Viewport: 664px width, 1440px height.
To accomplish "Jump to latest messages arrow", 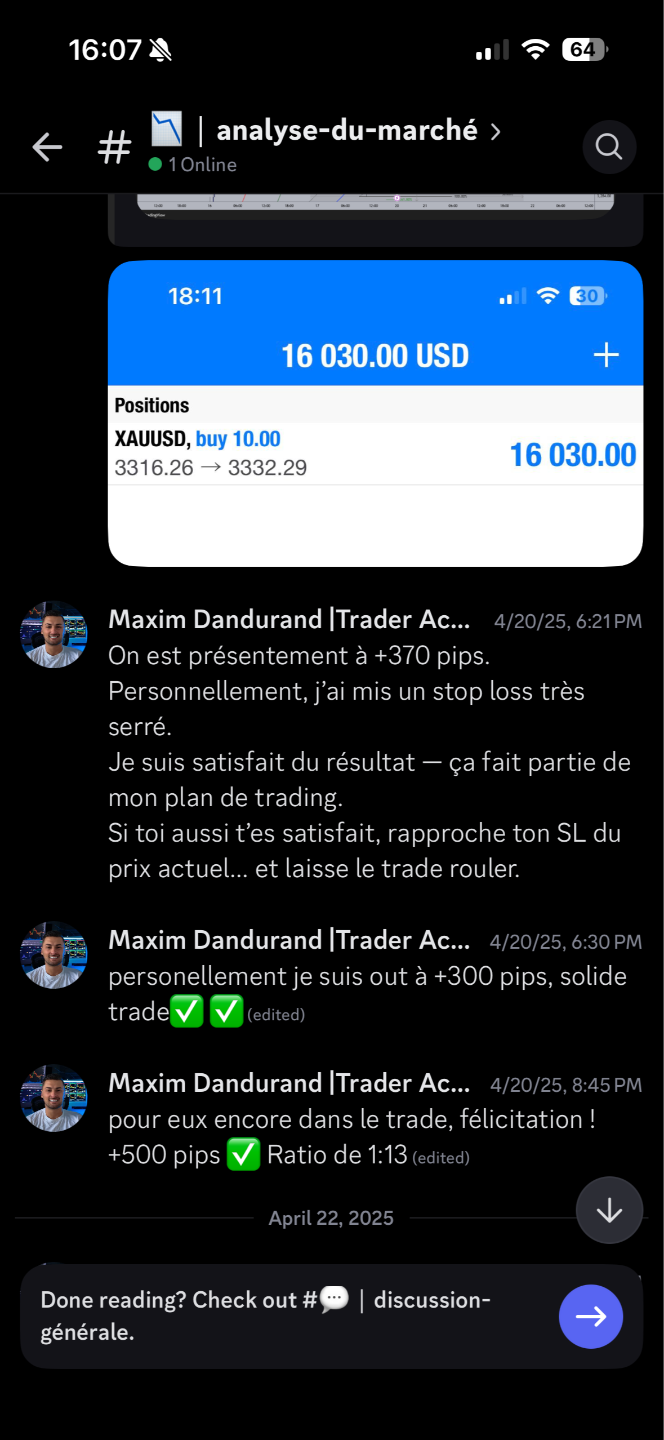I will 609,1210.
